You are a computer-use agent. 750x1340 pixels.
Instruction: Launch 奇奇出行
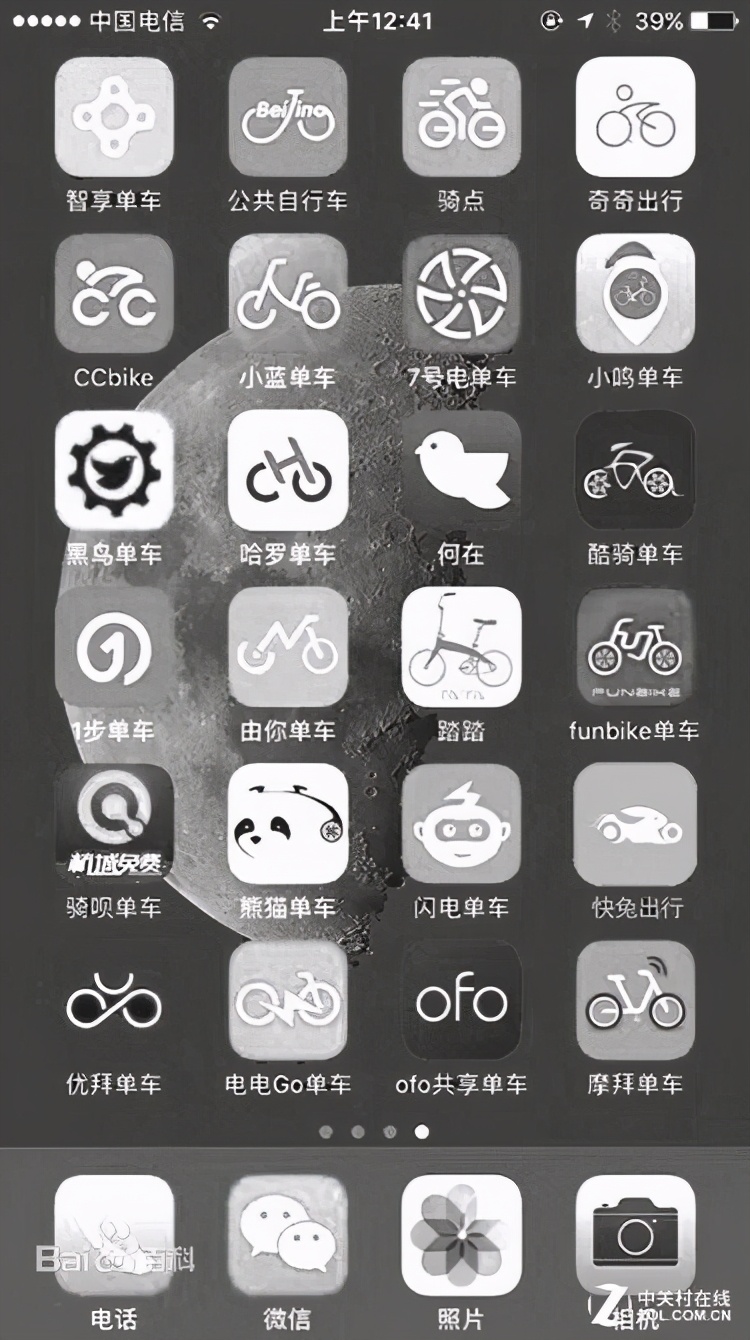[635, 118]
